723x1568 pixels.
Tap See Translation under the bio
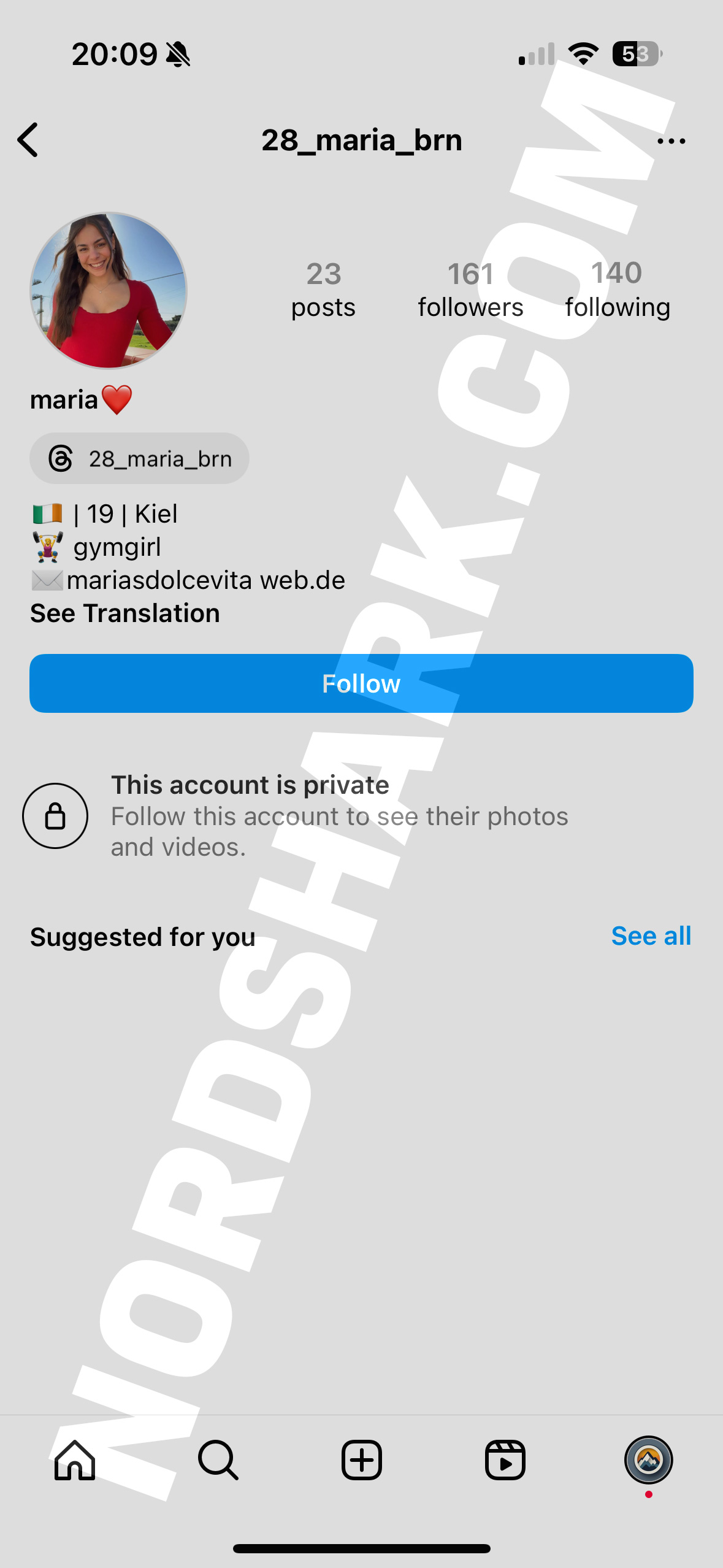(x=125, y=613)
